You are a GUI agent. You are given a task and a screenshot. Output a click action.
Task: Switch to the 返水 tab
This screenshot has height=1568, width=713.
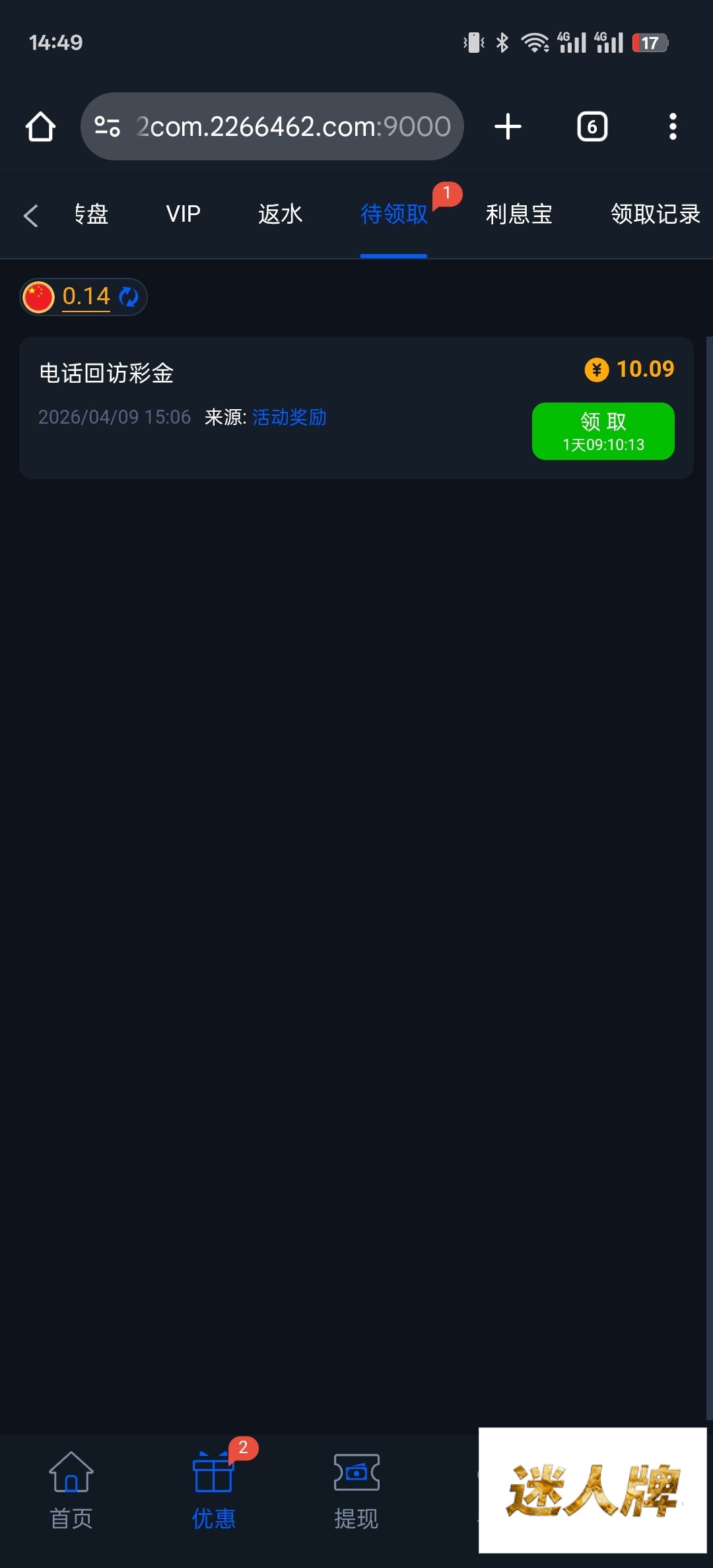280,214
